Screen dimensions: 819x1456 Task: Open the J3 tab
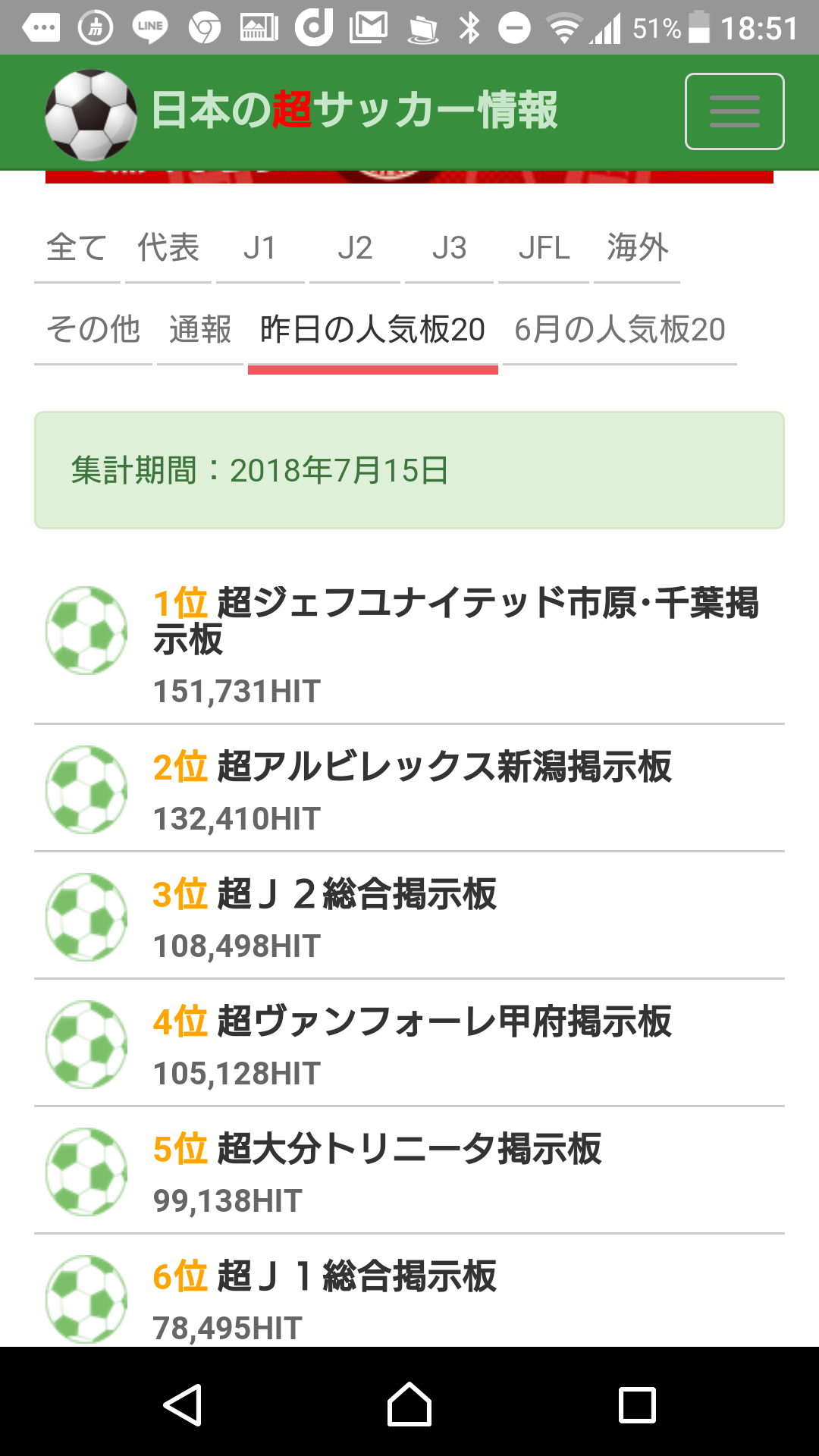point(449,248)
